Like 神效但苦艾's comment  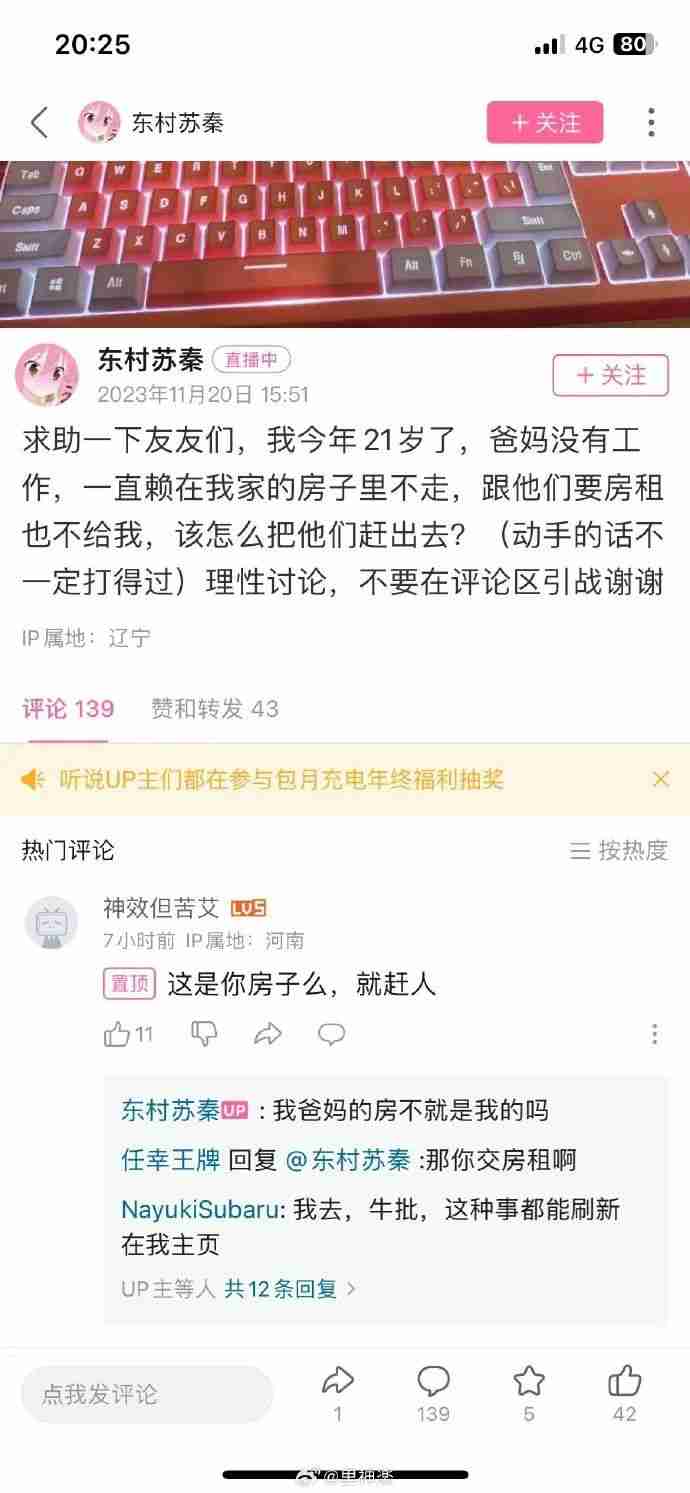pos(118,1034)
